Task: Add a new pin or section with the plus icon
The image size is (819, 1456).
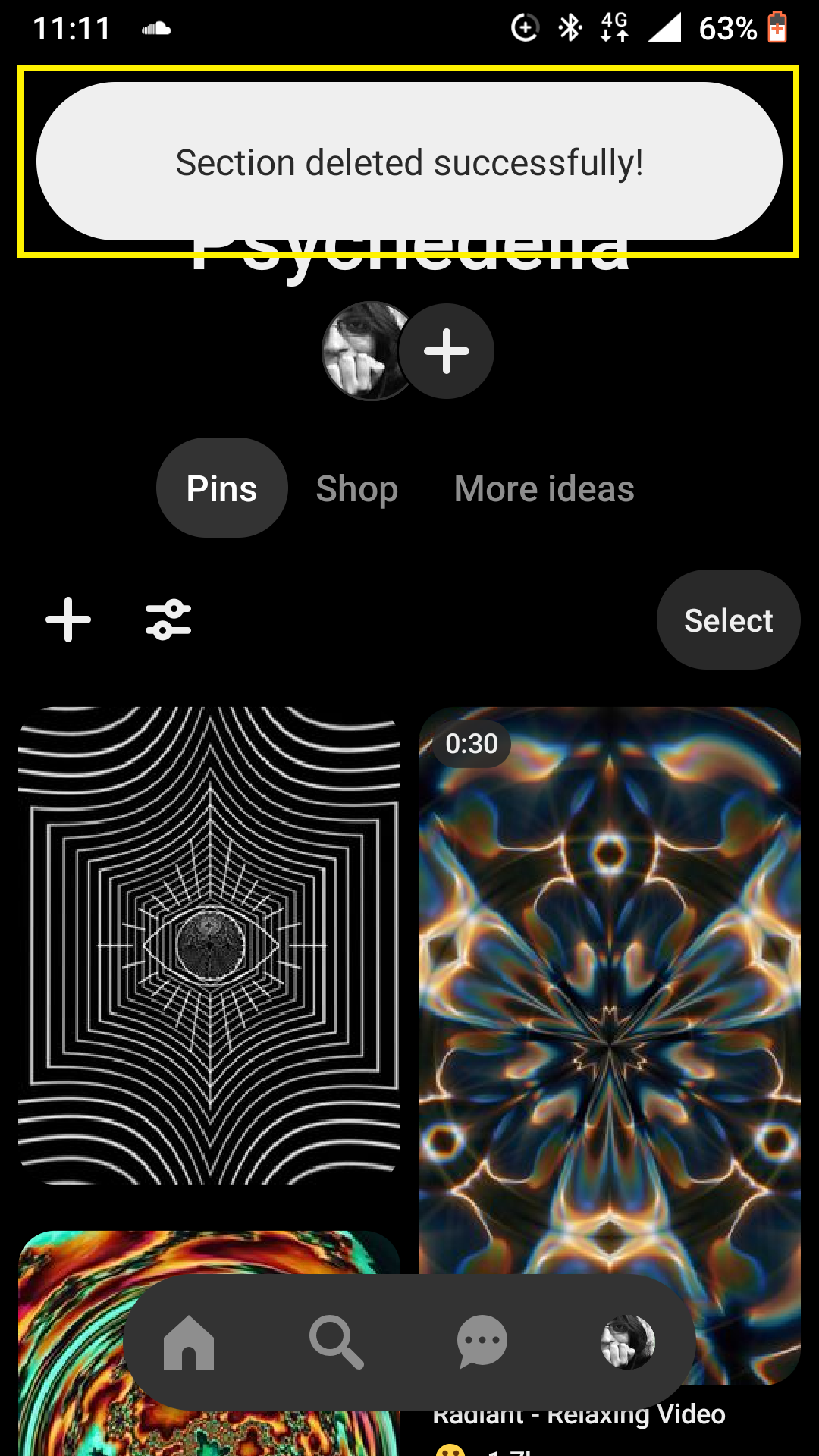Action: (68, 620)
